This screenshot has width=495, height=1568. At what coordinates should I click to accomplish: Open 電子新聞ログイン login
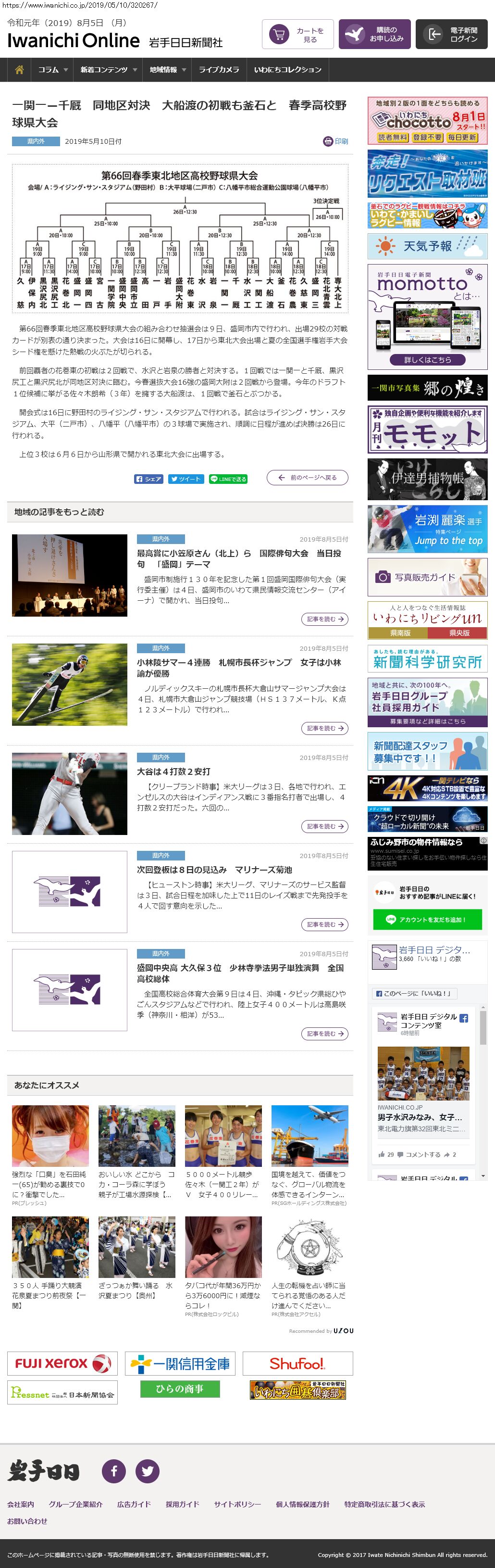452,35
